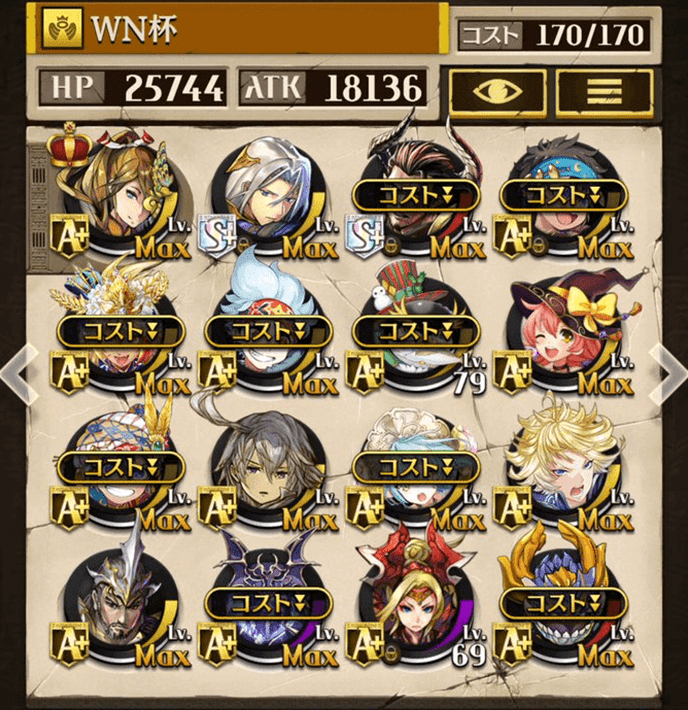Tap the WN杯 deck name bar
Image resolution: width=688 pixels, height=710 pixels.
[x=240, y=30]
